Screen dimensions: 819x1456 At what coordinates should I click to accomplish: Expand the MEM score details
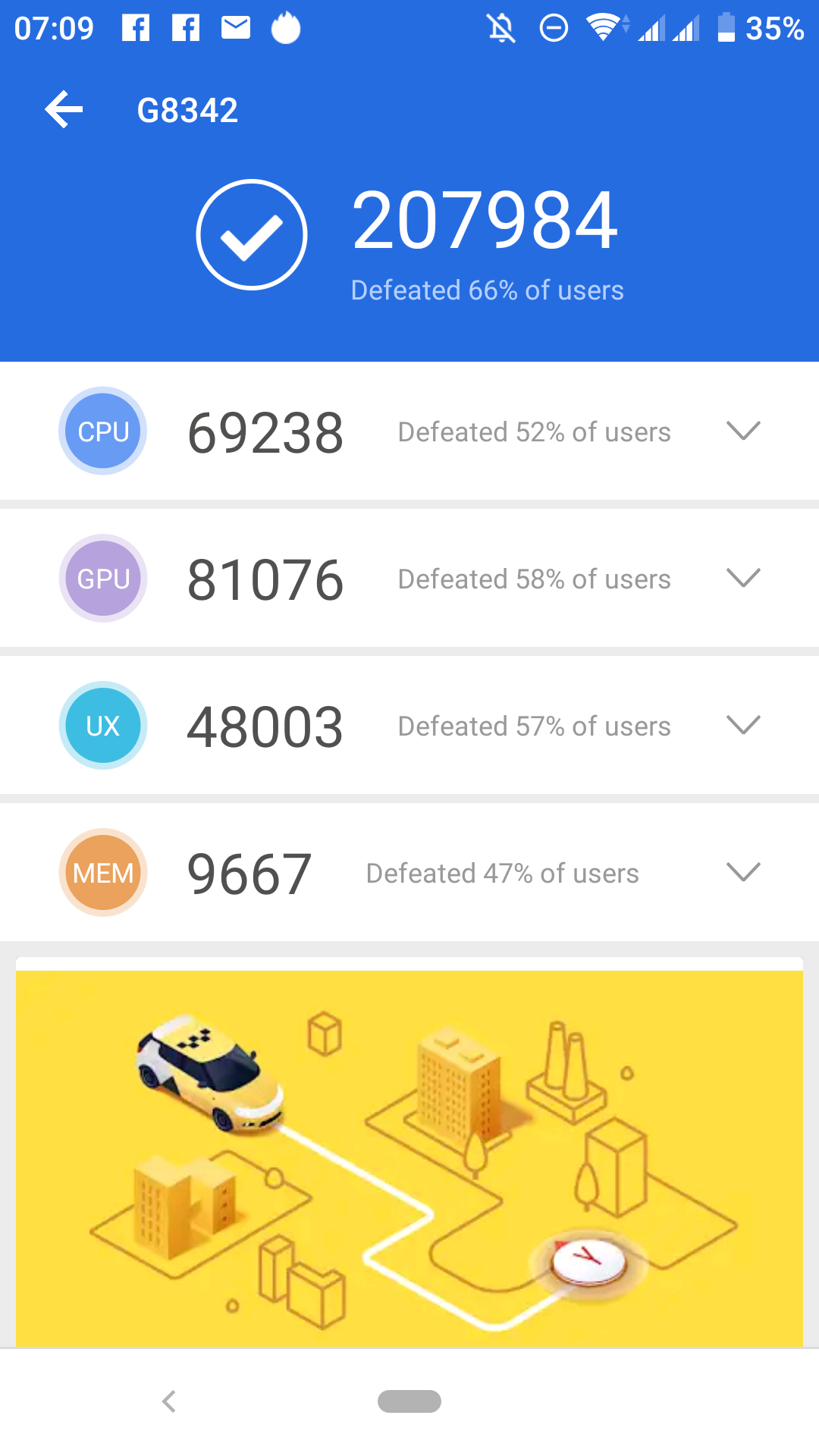(x=742, y=872)
